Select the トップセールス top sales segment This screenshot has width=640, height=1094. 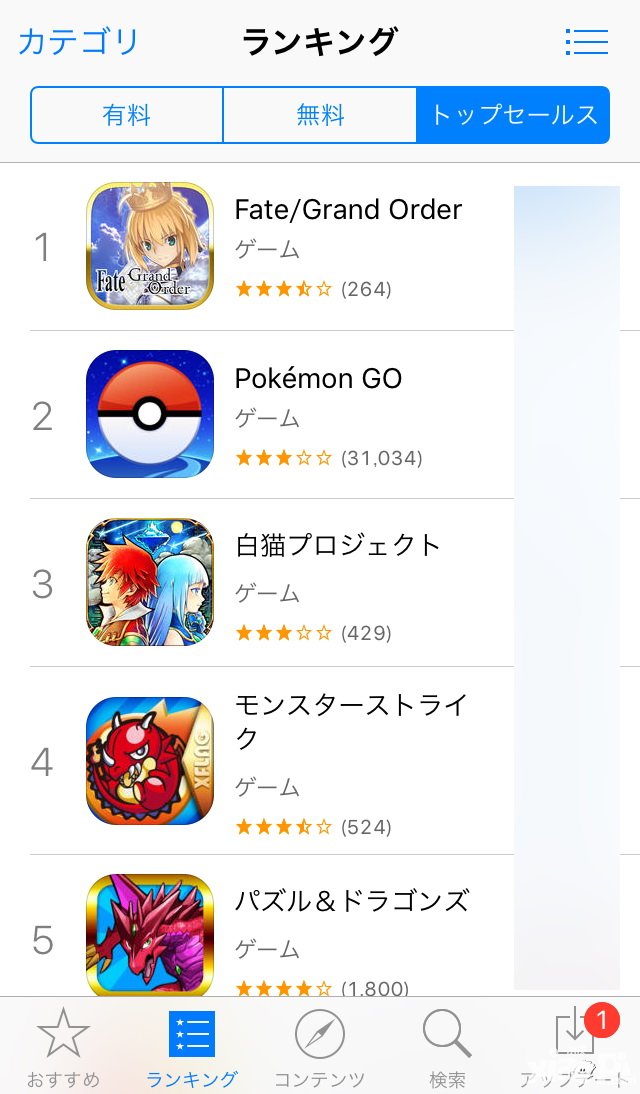(513, 115)
